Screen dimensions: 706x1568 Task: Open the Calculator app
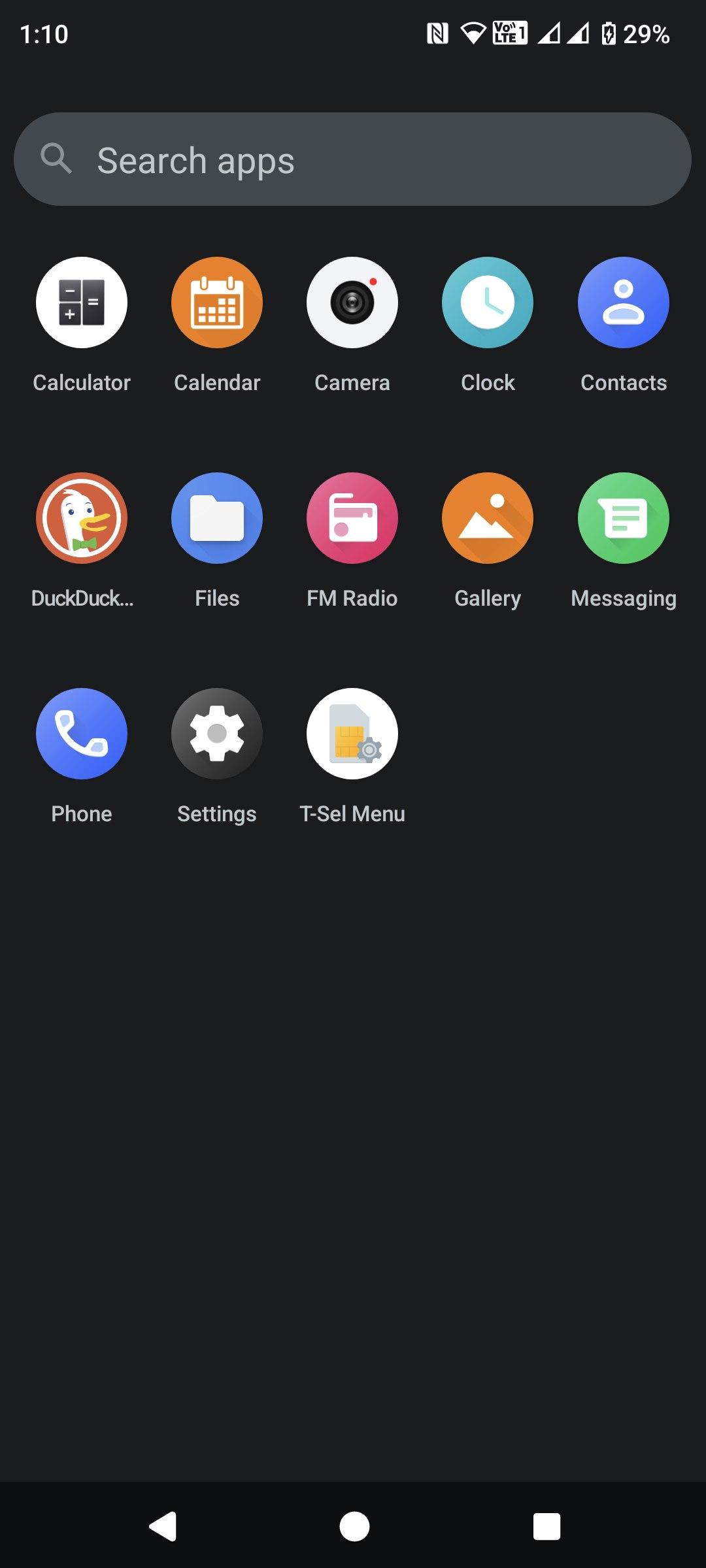pos(82,302)
